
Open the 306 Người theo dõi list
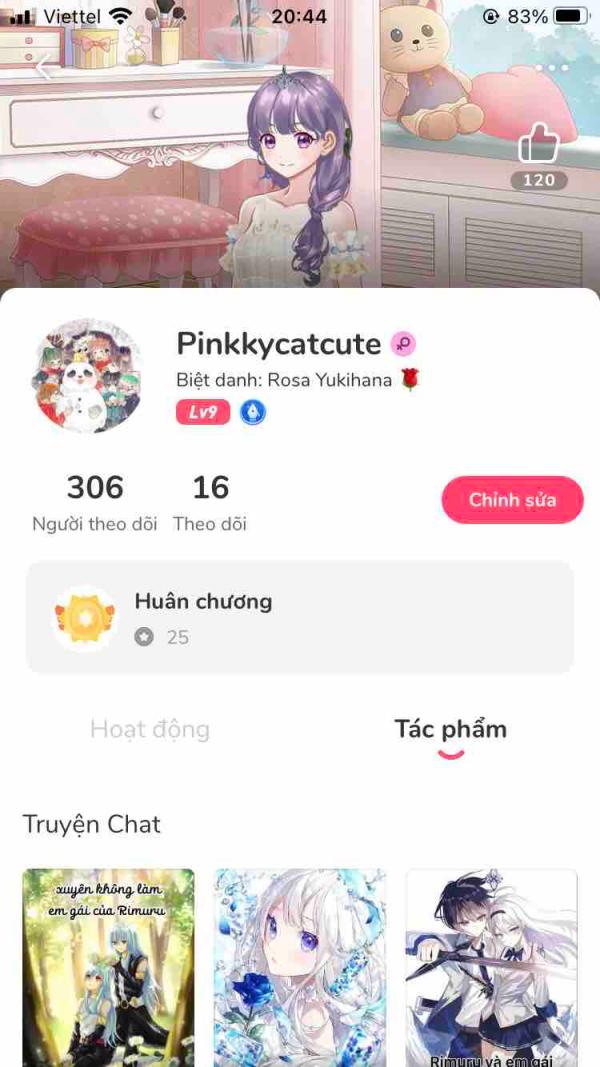[x=95, y=502]
